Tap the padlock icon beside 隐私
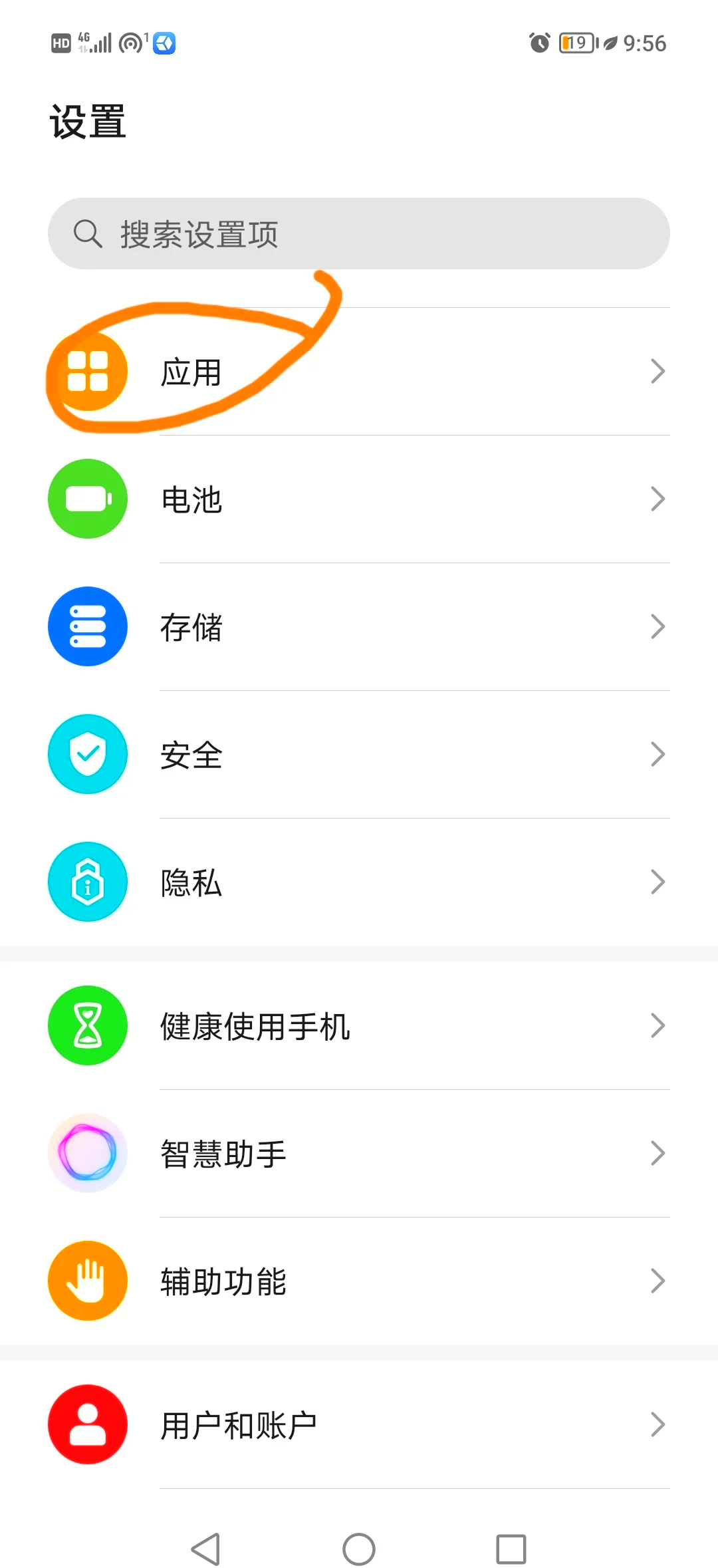 pyautogui.click(x=87, y=881)
